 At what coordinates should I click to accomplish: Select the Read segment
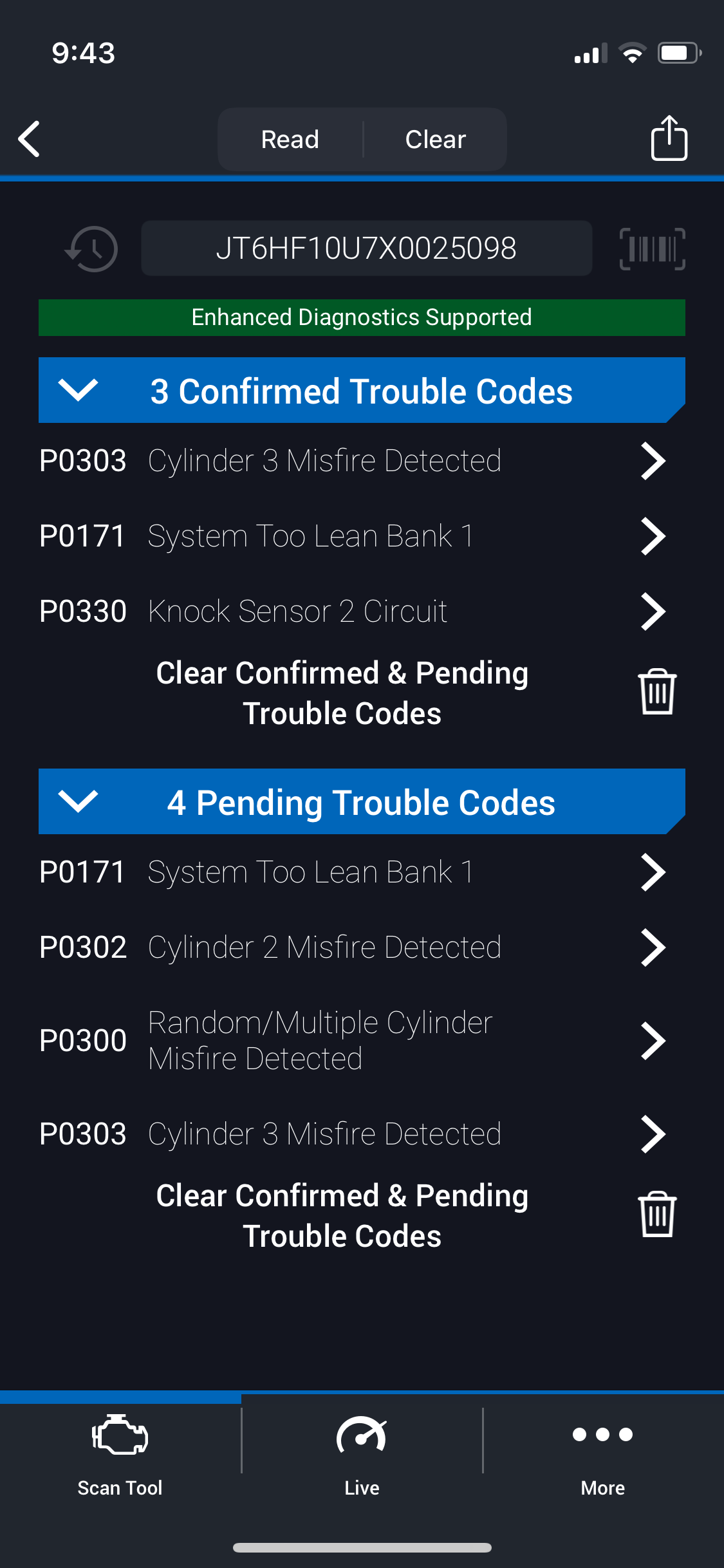point(290,139)
